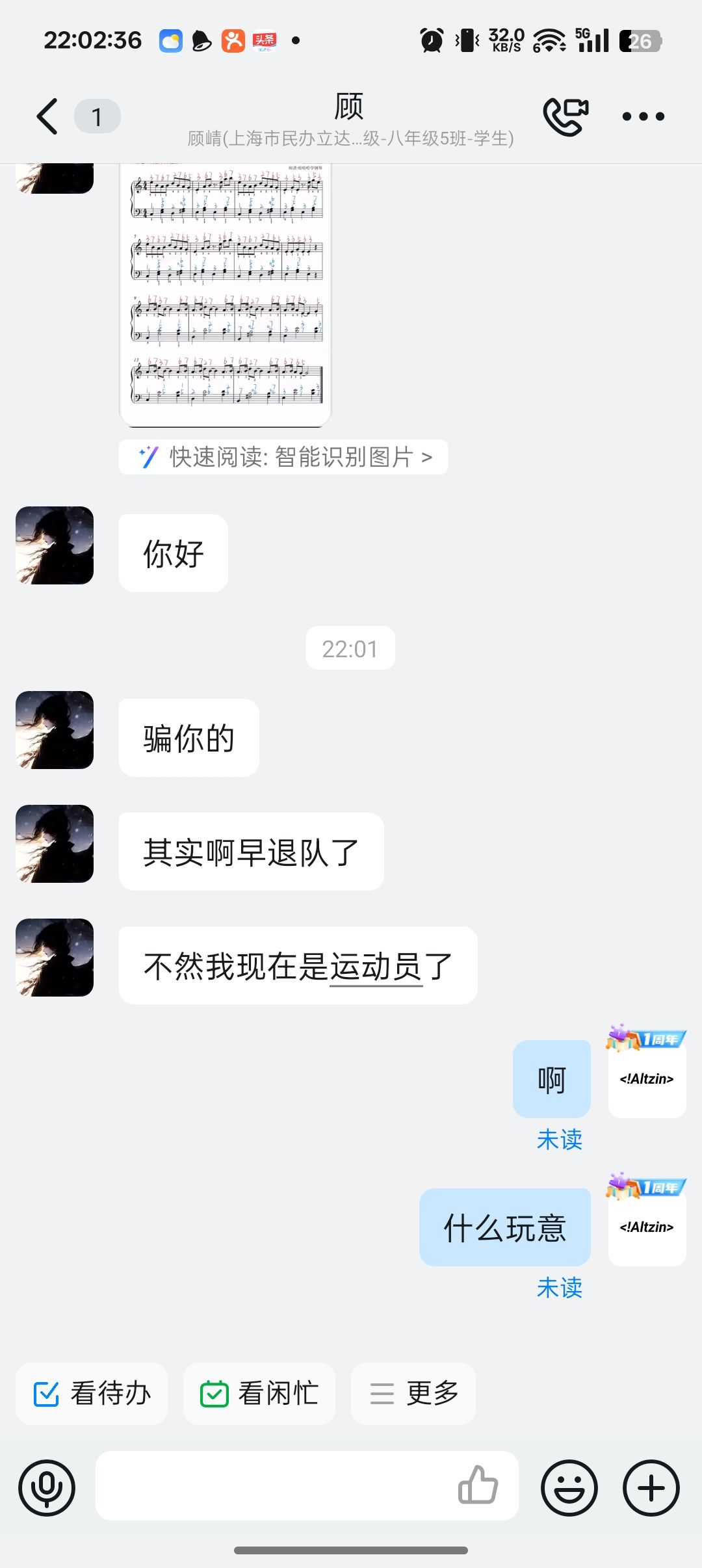Send a thumbs-up reaction
702x1568 pixels.
point(478,1485)
